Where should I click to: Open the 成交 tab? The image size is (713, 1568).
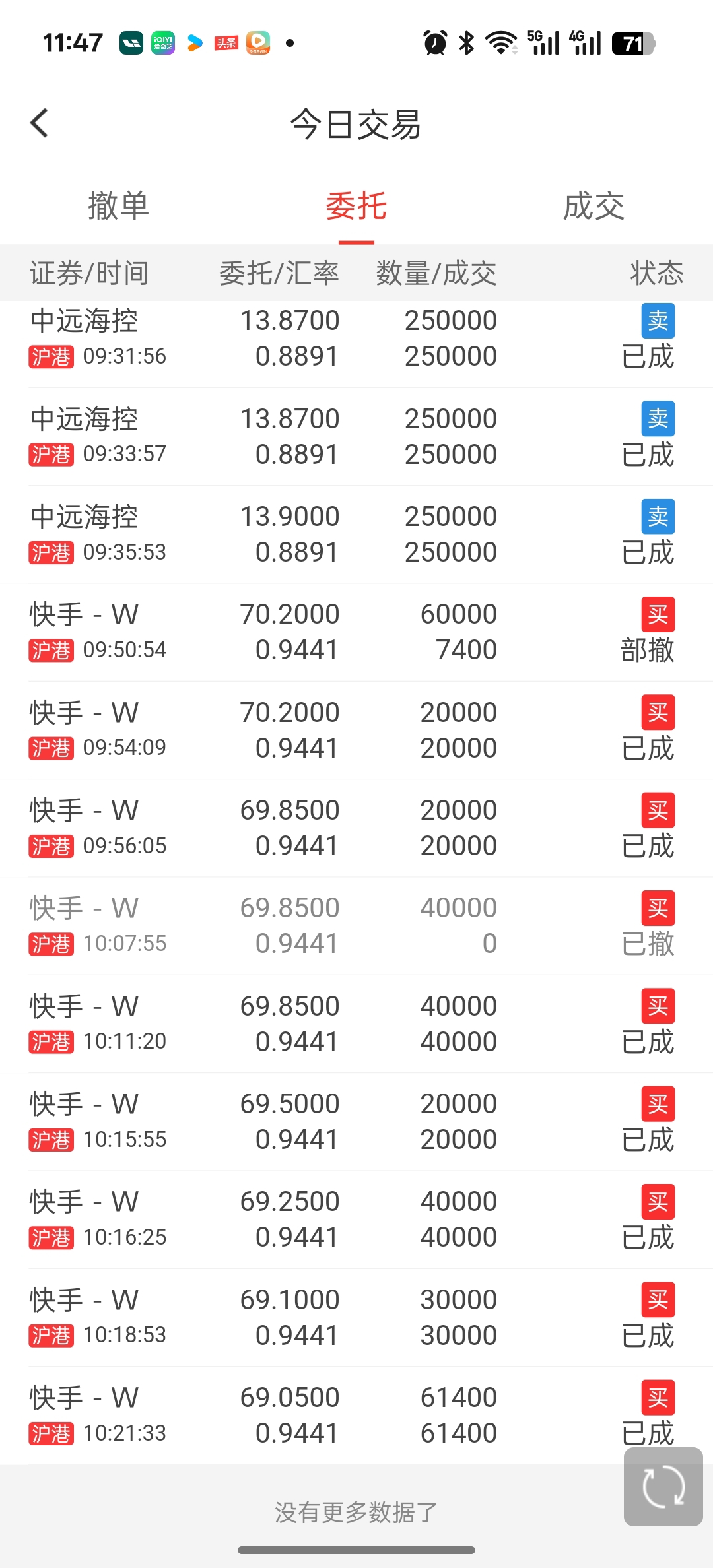tap(594, 206)
